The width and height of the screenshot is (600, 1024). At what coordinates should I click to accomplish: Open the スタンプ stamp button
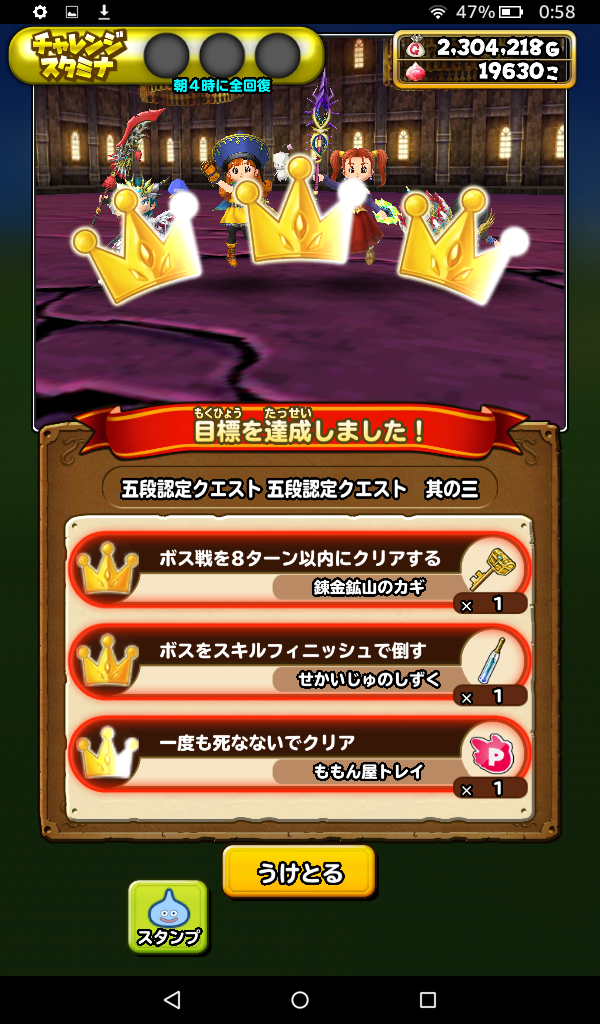click(168, 916)
